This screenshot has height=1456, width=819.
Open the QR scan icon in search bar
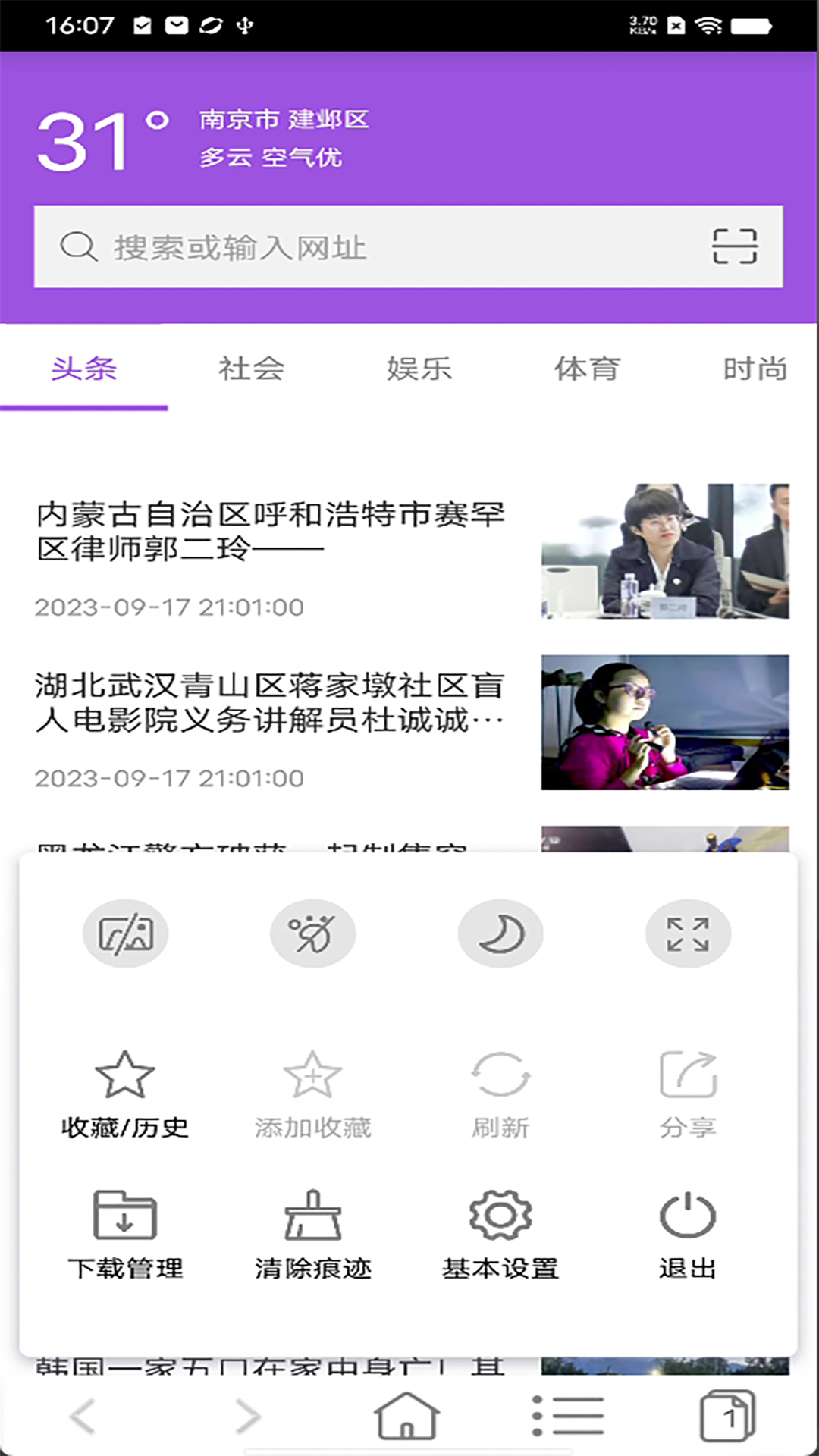734,246
